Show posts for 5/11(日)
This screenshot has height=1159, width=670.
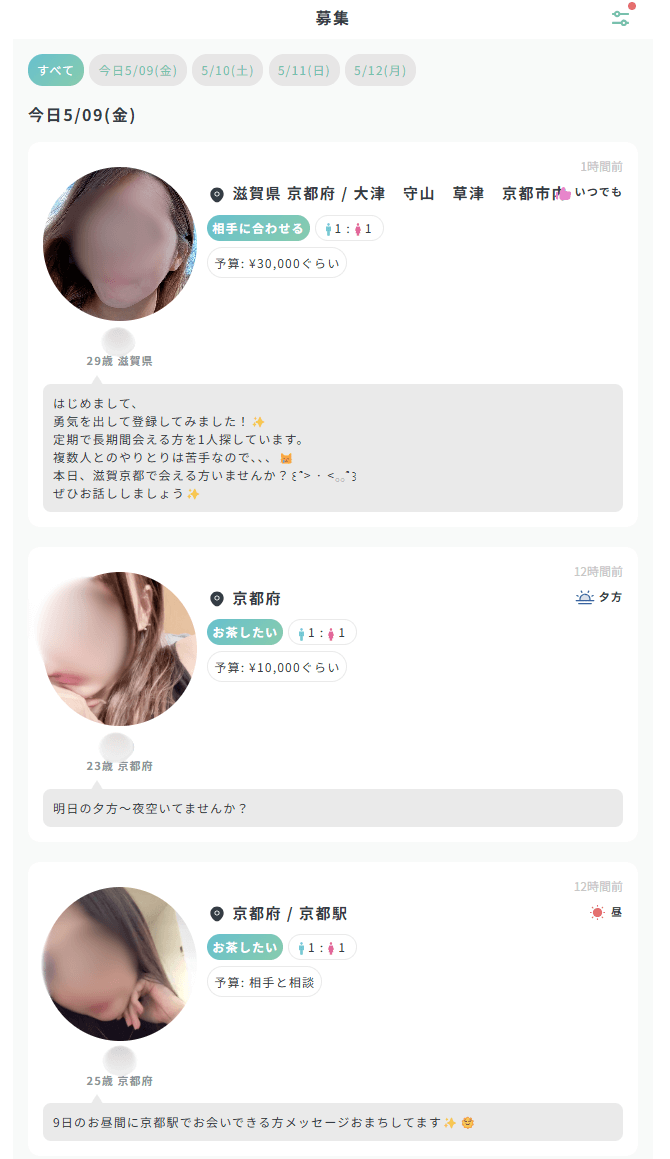coord(304,70)
